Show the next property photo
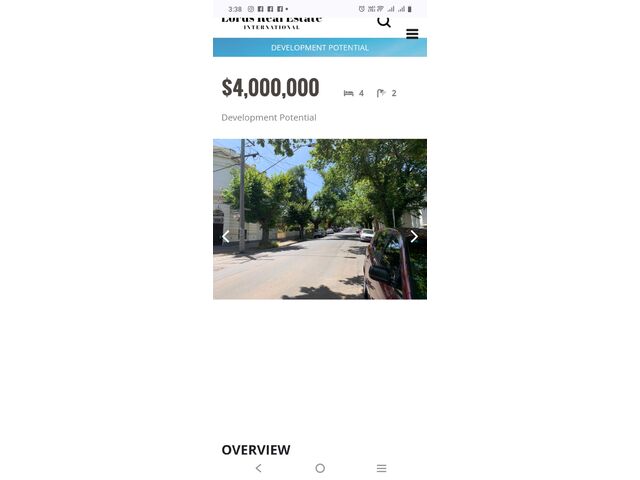The width and height of the screenshot is (640, 480). (414, 237)
